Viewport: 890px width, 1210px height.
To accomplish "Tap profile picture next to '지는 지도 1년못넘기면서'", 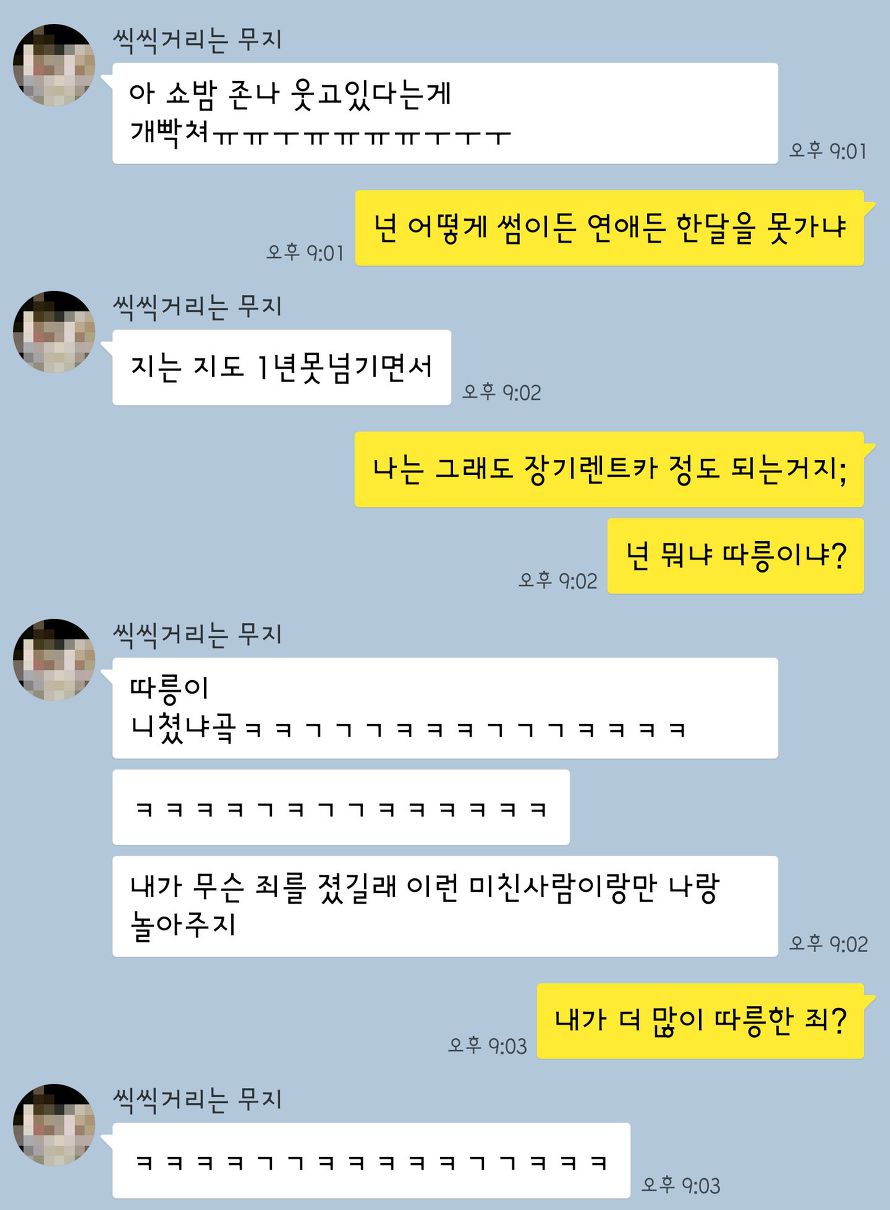I will tap(54, 332).
